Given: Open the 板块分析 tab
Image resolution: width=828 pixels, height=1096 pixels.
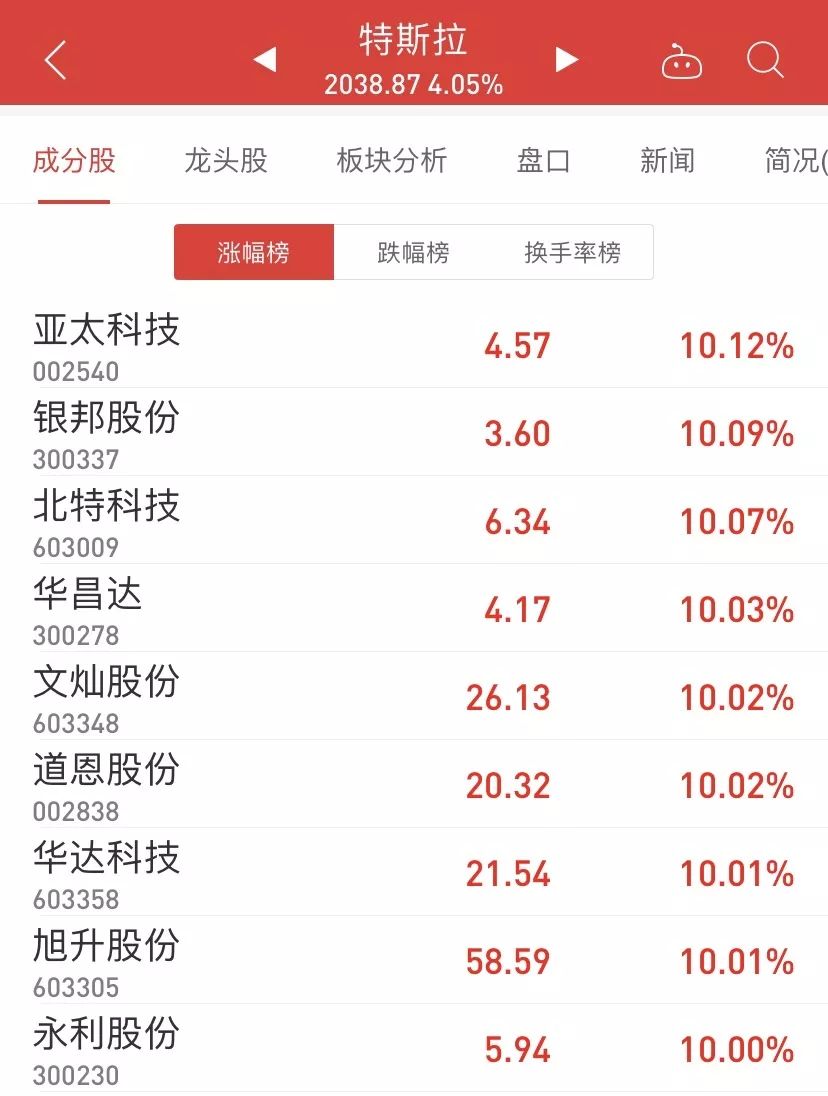Looking at the screenshot, I should [x=391, y=160].
